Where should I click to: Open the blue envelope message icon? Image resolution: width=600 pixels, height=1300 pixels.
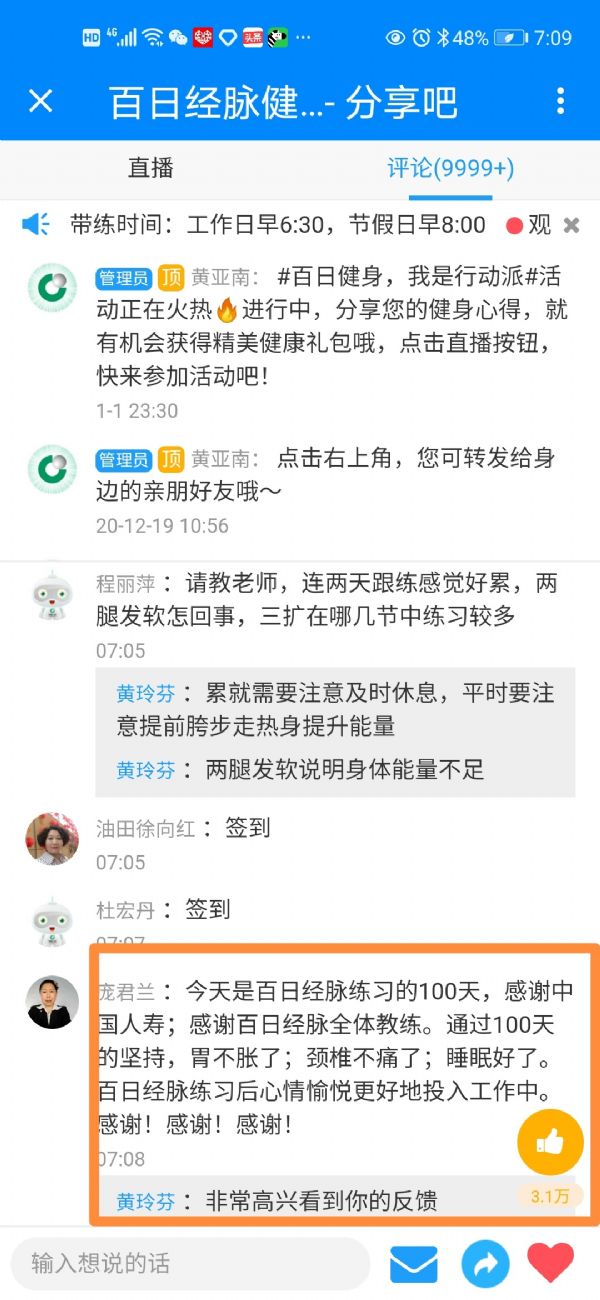tap(413, 1264)
